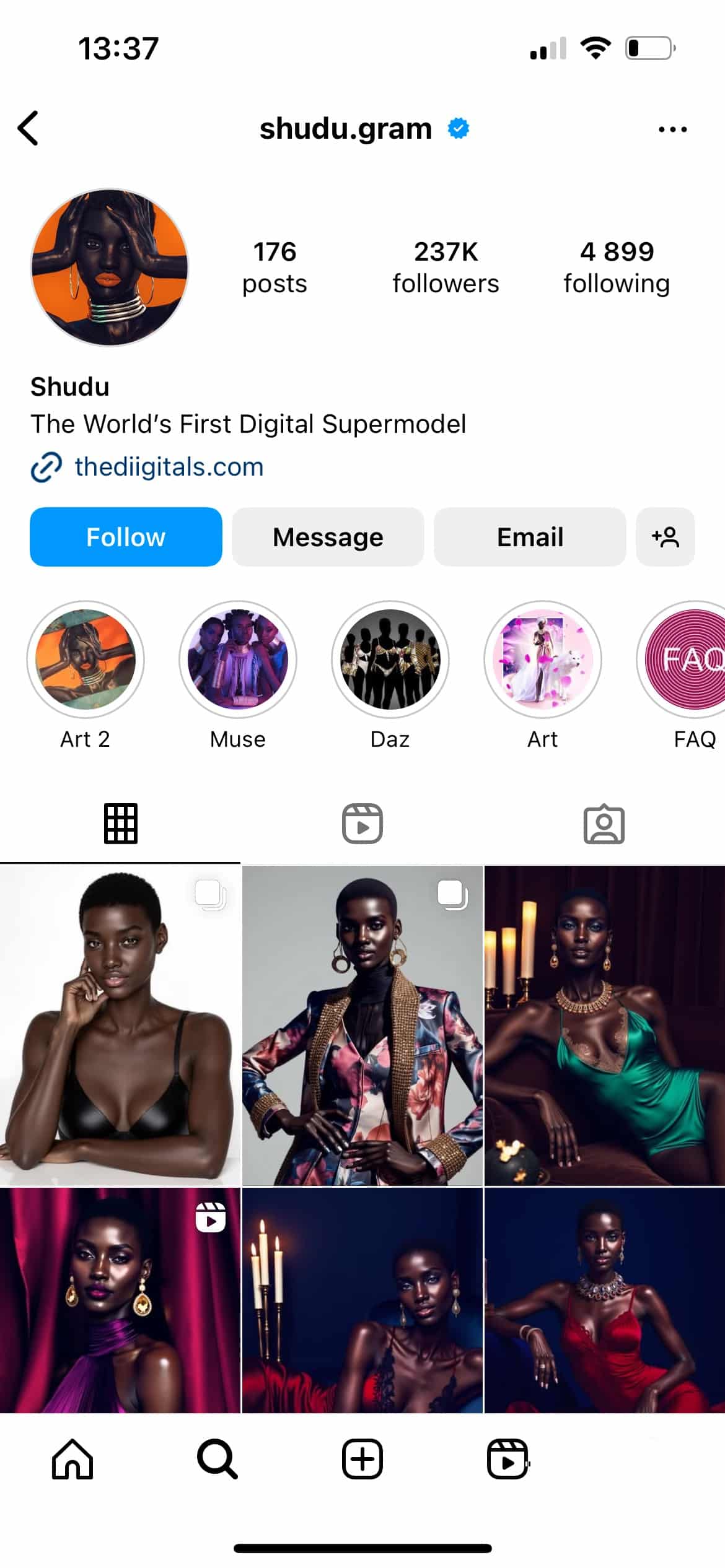View the 237K followers list

point(446,267)
